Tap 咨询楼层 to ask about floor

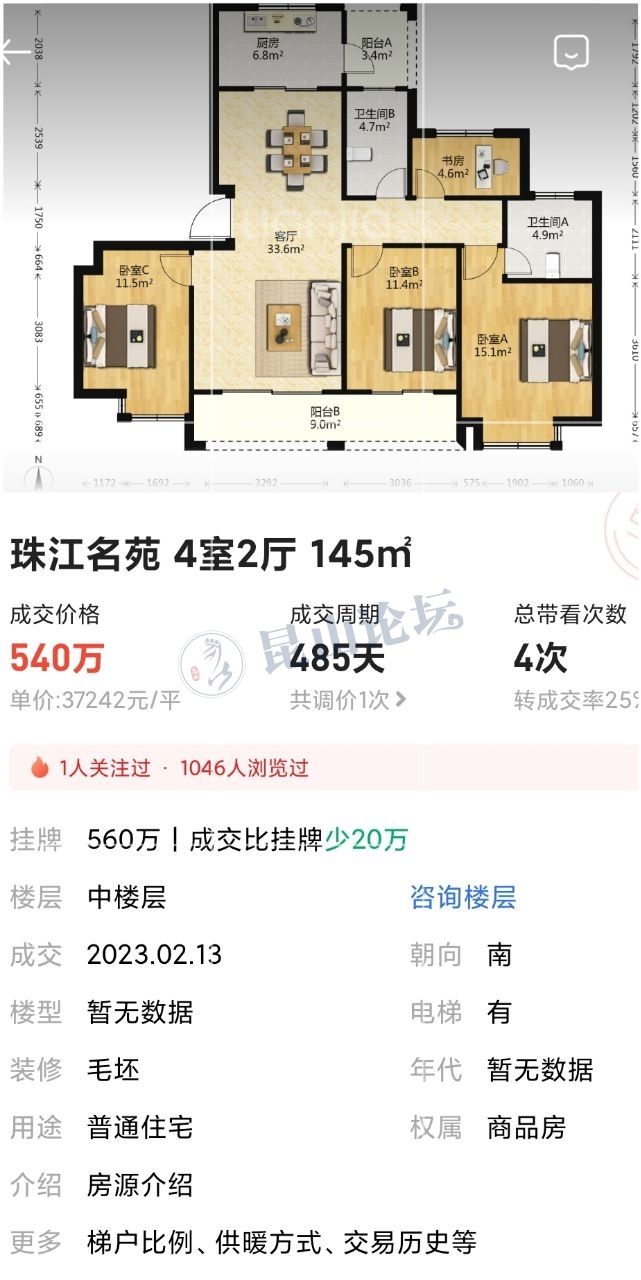463,897
